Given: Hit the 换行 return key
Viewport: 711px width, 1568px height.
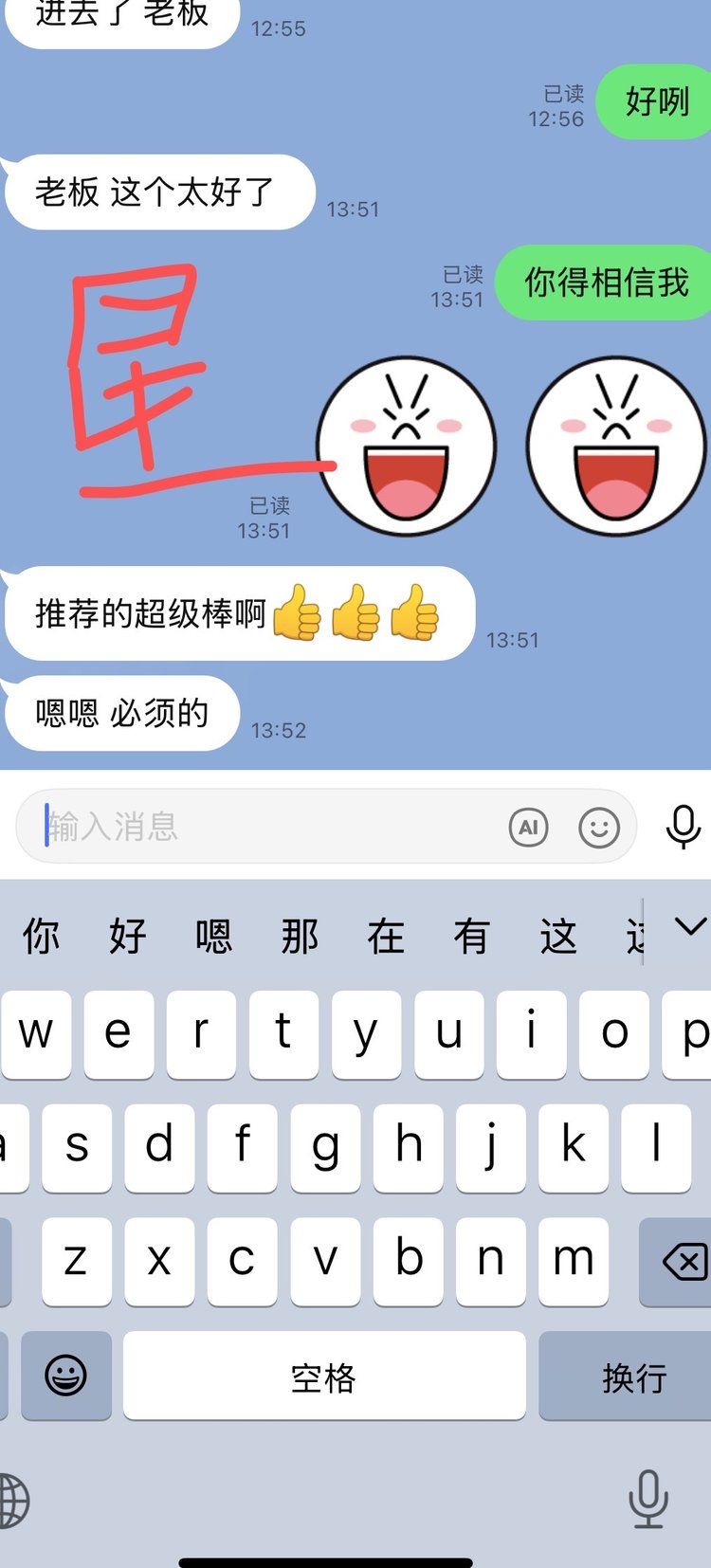Looking at the screenshot, I should 633,1376.
